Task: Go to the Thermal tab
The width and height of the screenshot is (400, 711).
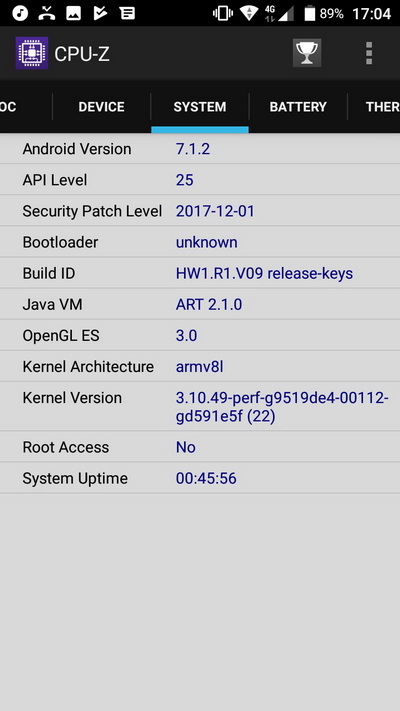Action: click(374, 107)
